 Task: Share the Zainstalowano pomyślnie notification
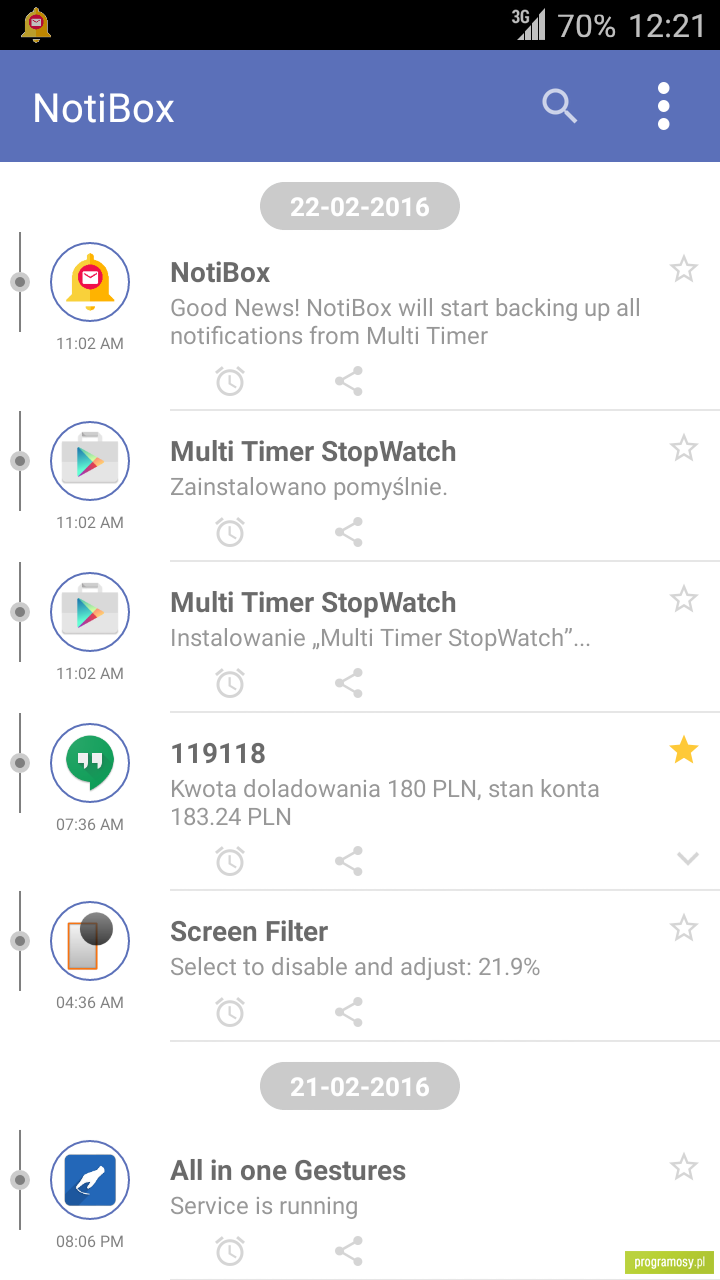348,532
